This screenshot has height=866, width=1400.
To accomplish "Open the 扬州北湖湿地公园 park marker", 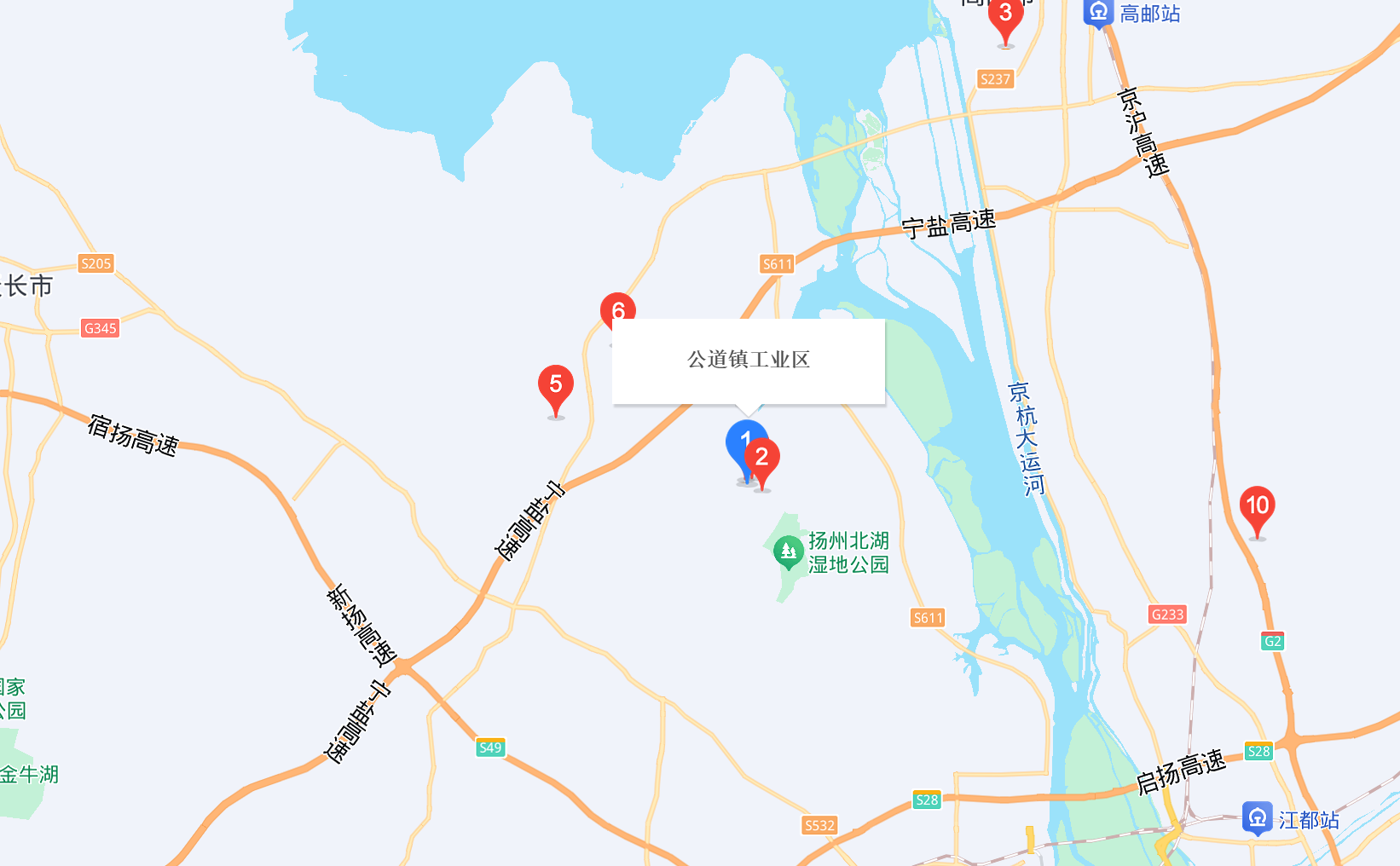I will [x=789, y=553].
